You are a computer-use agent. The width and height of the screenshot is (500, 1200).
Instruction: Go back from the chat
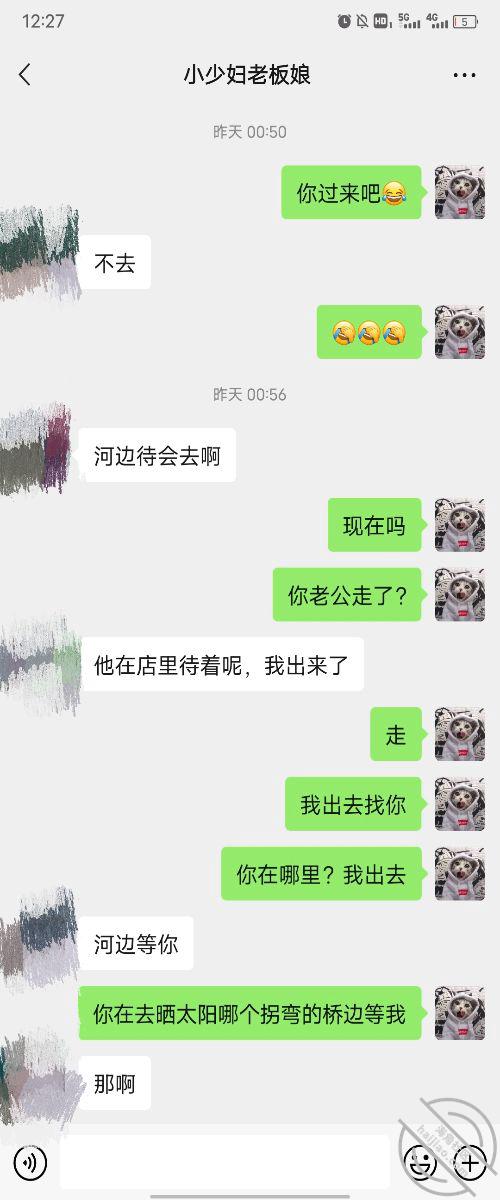point(25,75)
